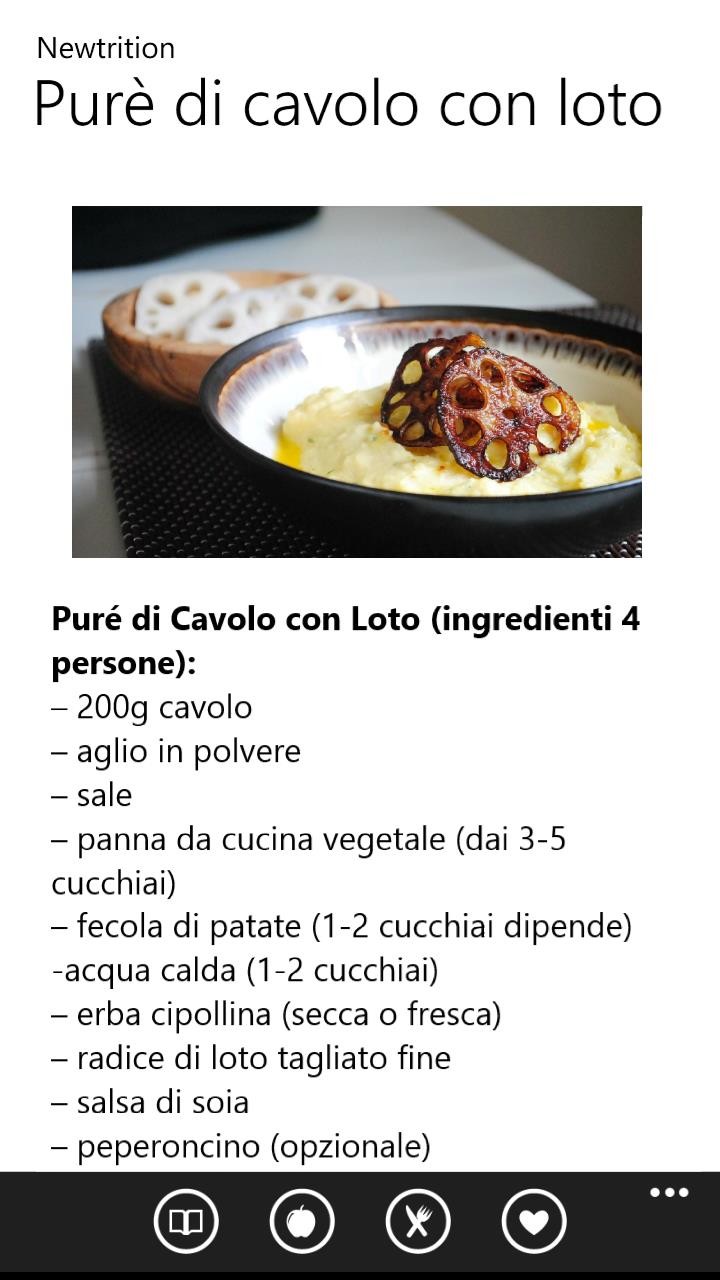Add recipe to favorites with heart icon
Screen dimensions: 720x1280
pos(534,1221)
